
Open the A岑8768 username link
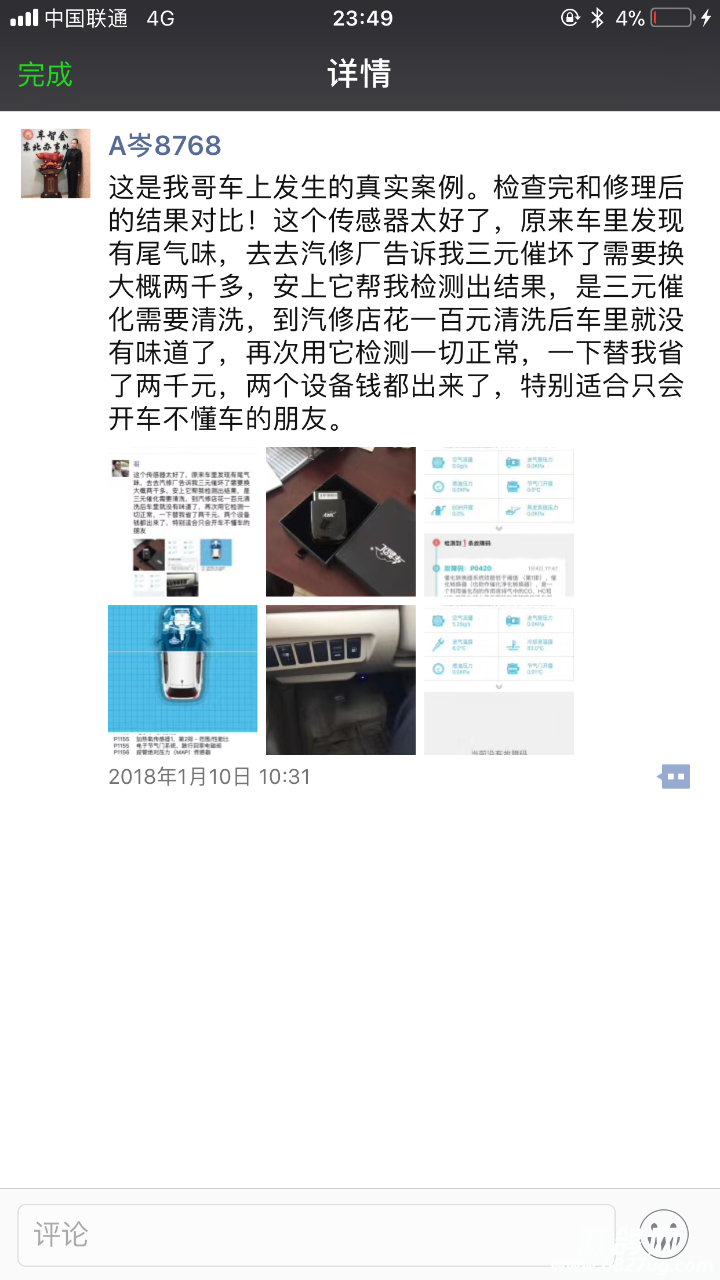[164, 146]
